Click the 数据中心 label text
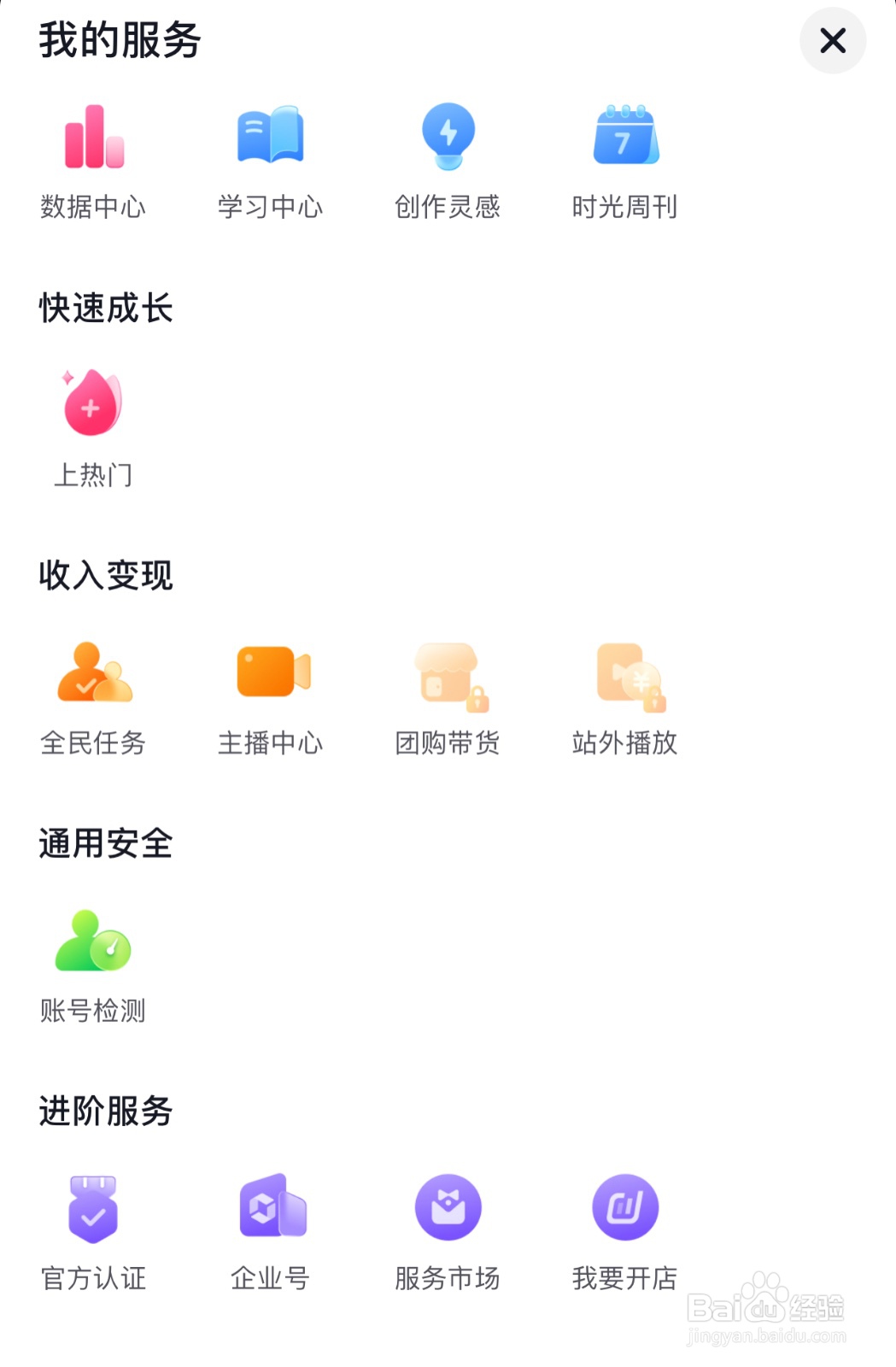This screenshot has width=896, height=1367. [94, 205]
